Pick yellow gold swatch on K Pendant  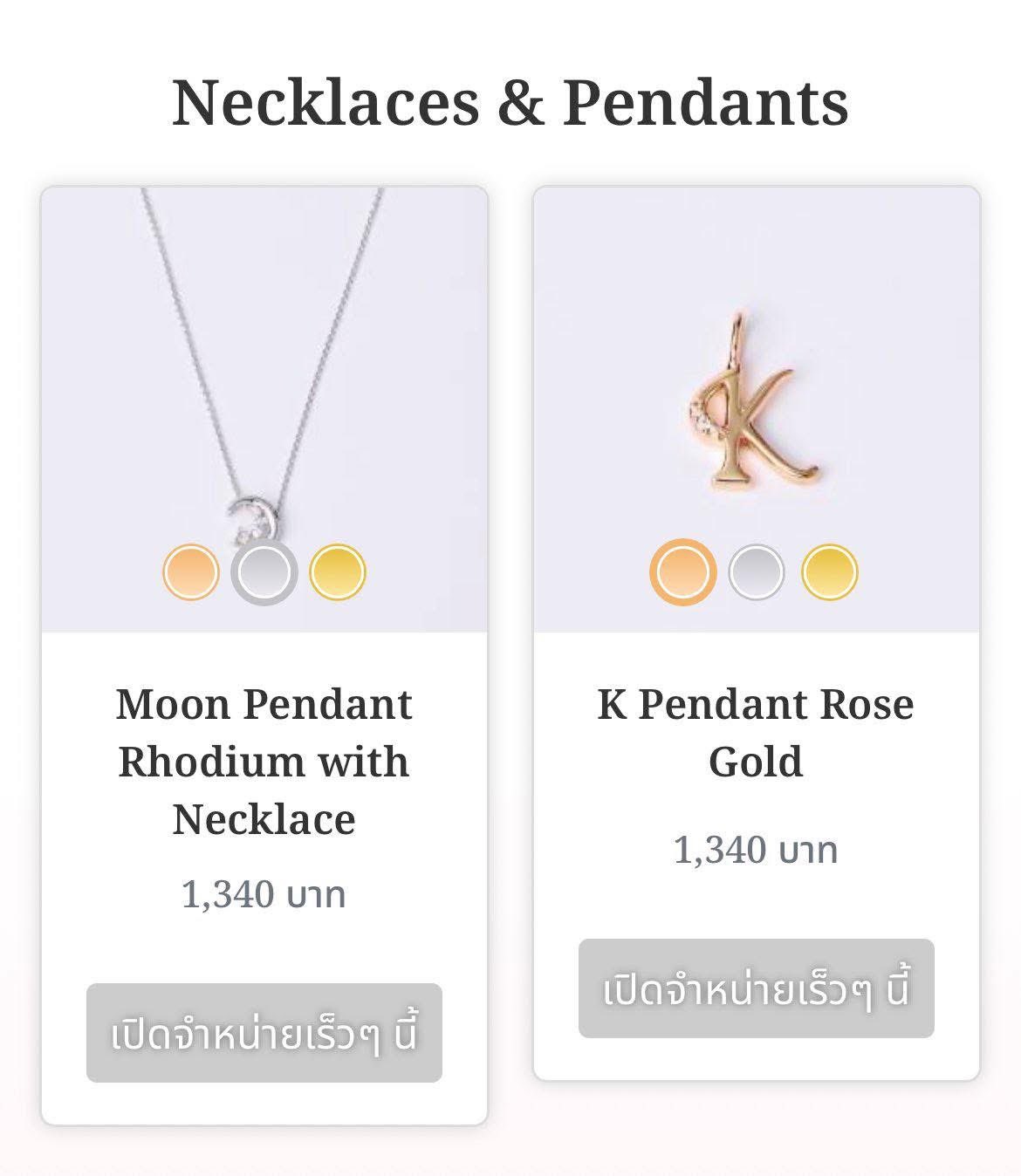pos(830,572)
